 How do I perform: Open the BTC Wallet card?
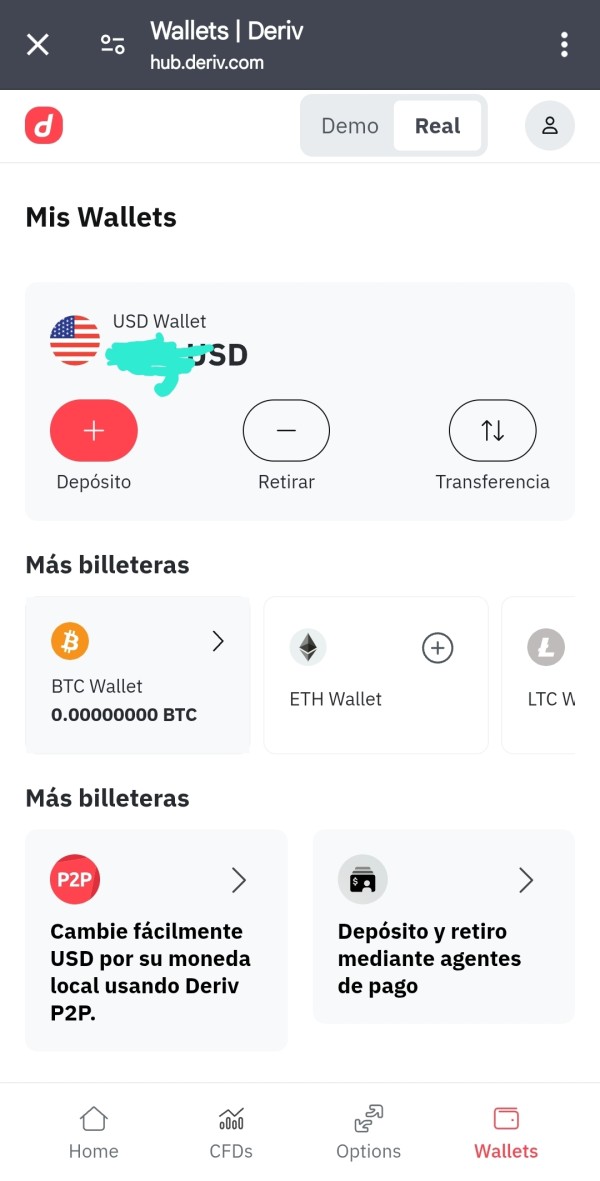pos(138,674)
